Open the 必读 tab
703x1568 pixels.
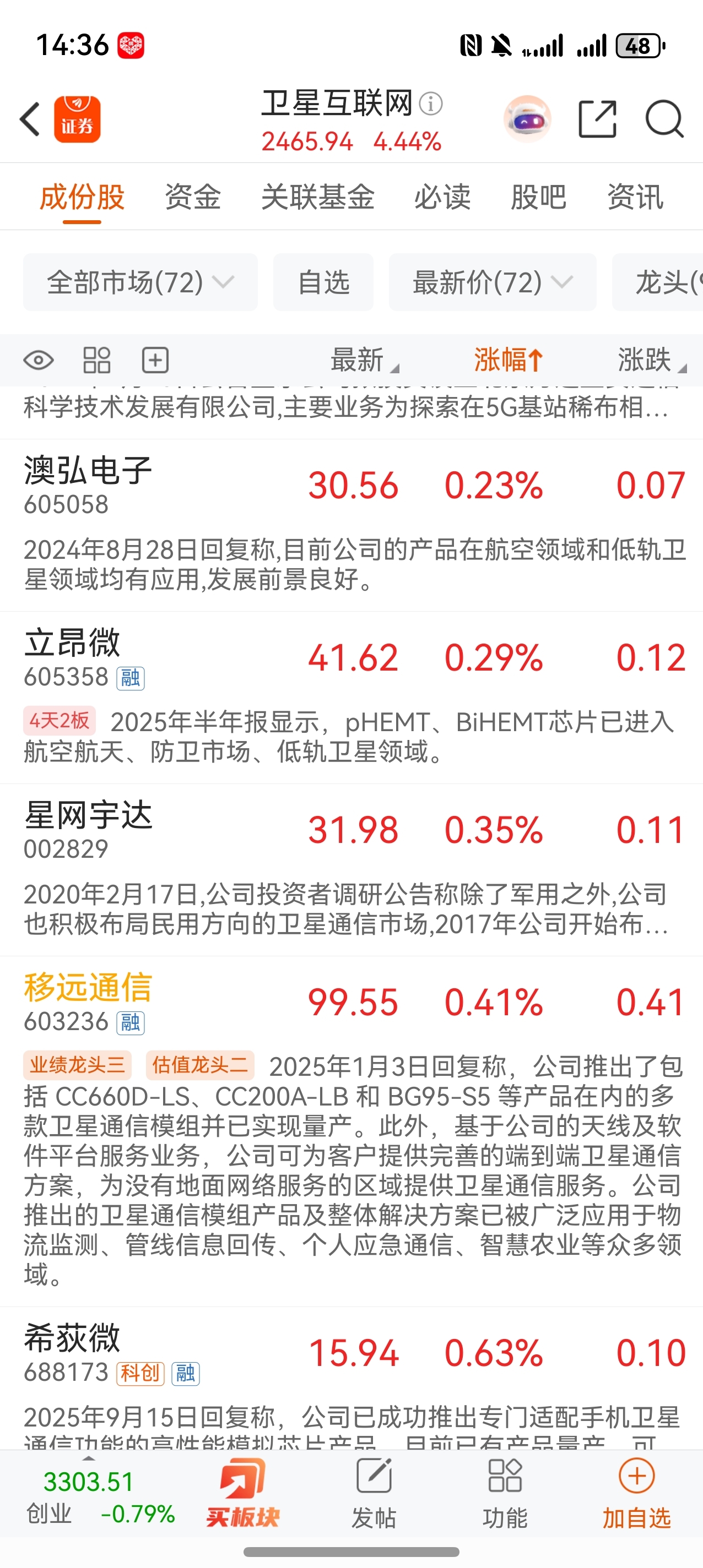442,197
